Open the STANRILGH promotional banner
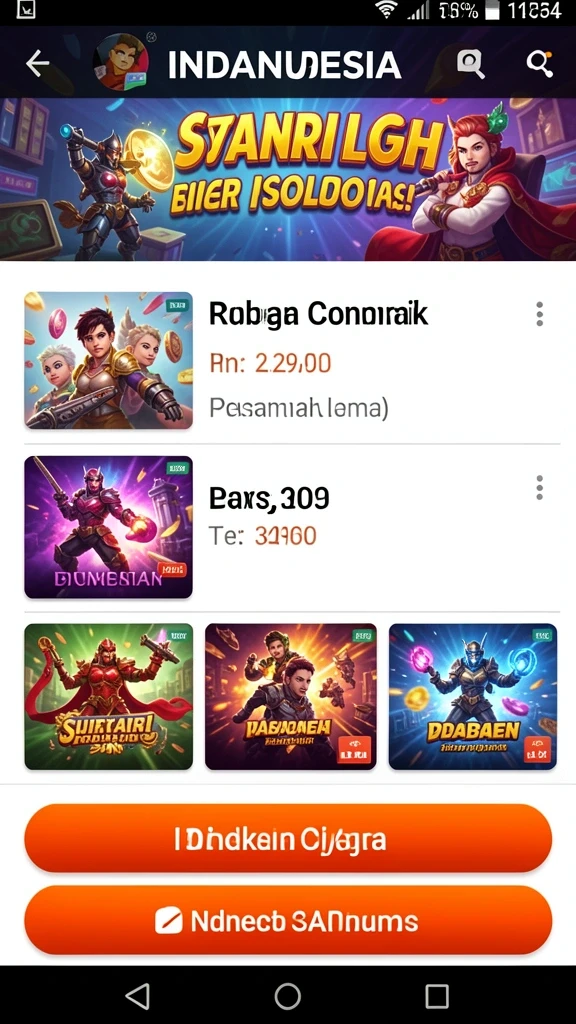Screen dimensions: 576x1024 [288, 179]
